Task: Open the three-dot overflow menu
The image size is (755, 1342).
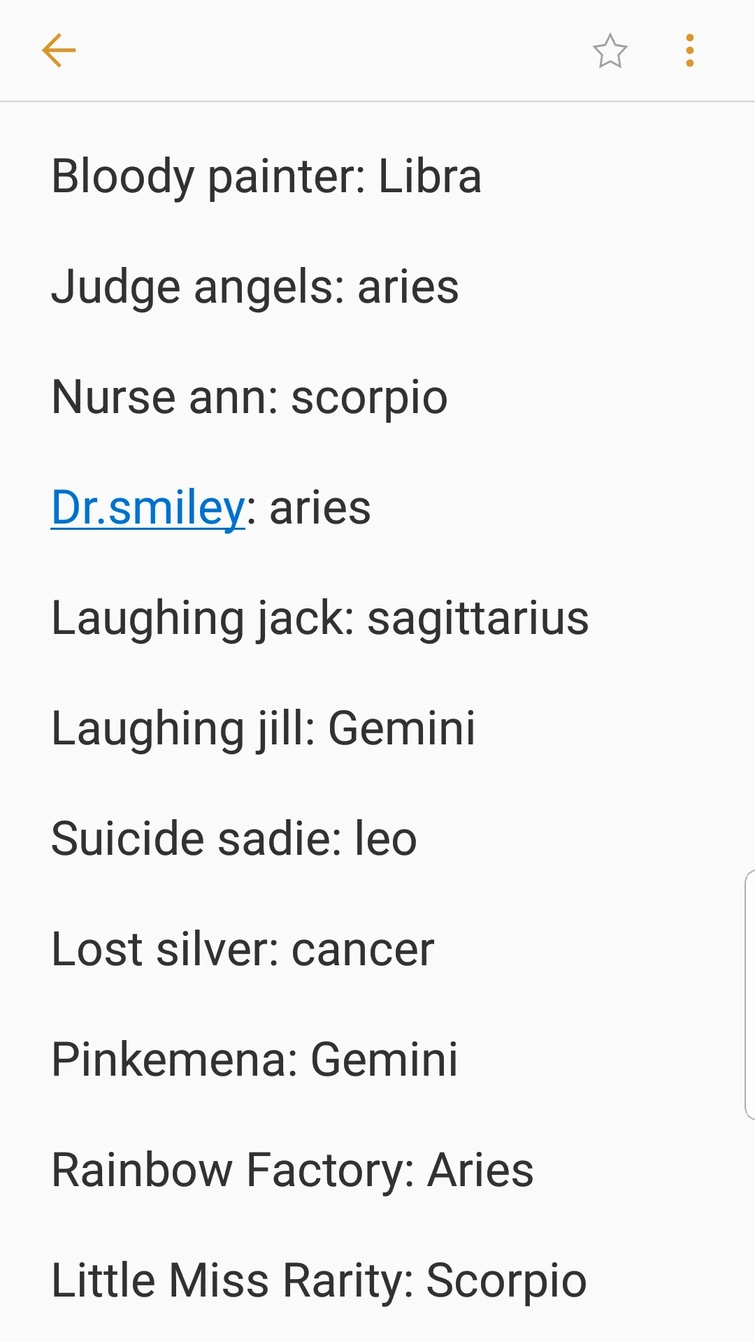Action: [689, 51]
